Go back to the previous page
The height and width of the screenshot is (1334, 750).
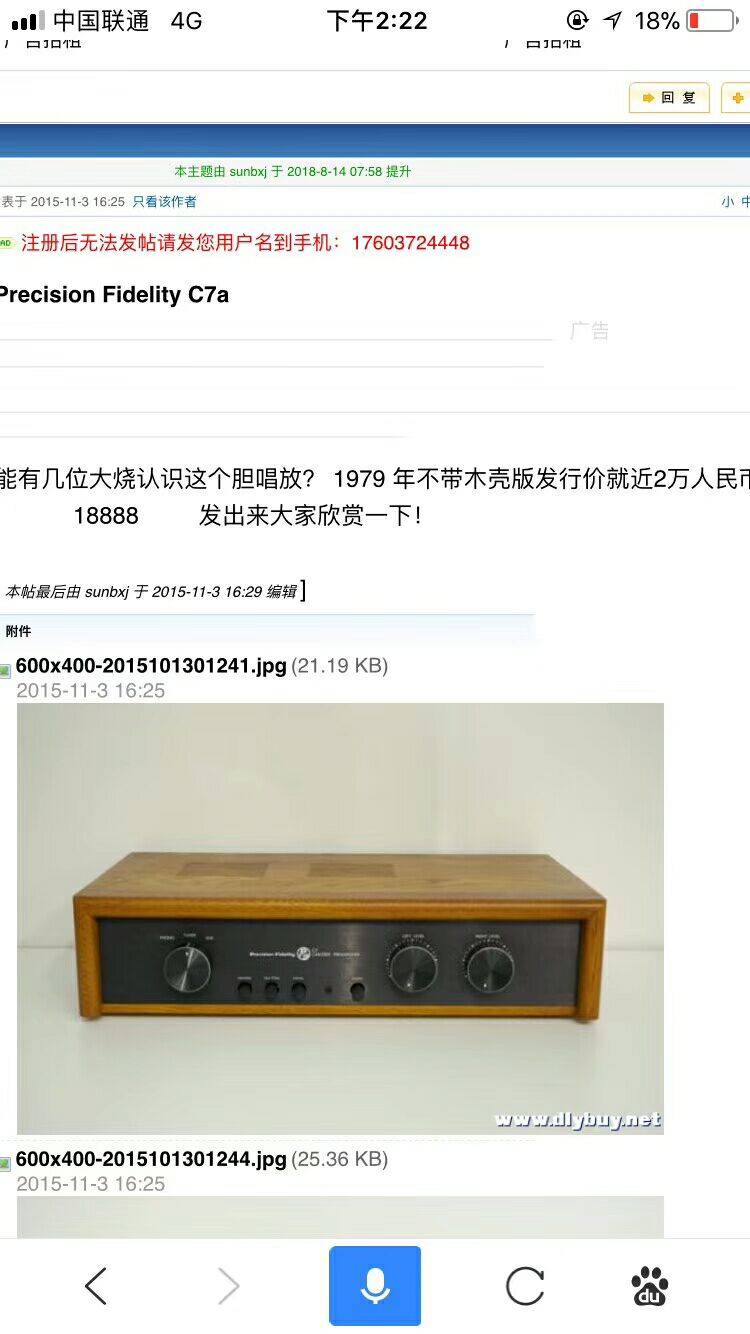96,1286
